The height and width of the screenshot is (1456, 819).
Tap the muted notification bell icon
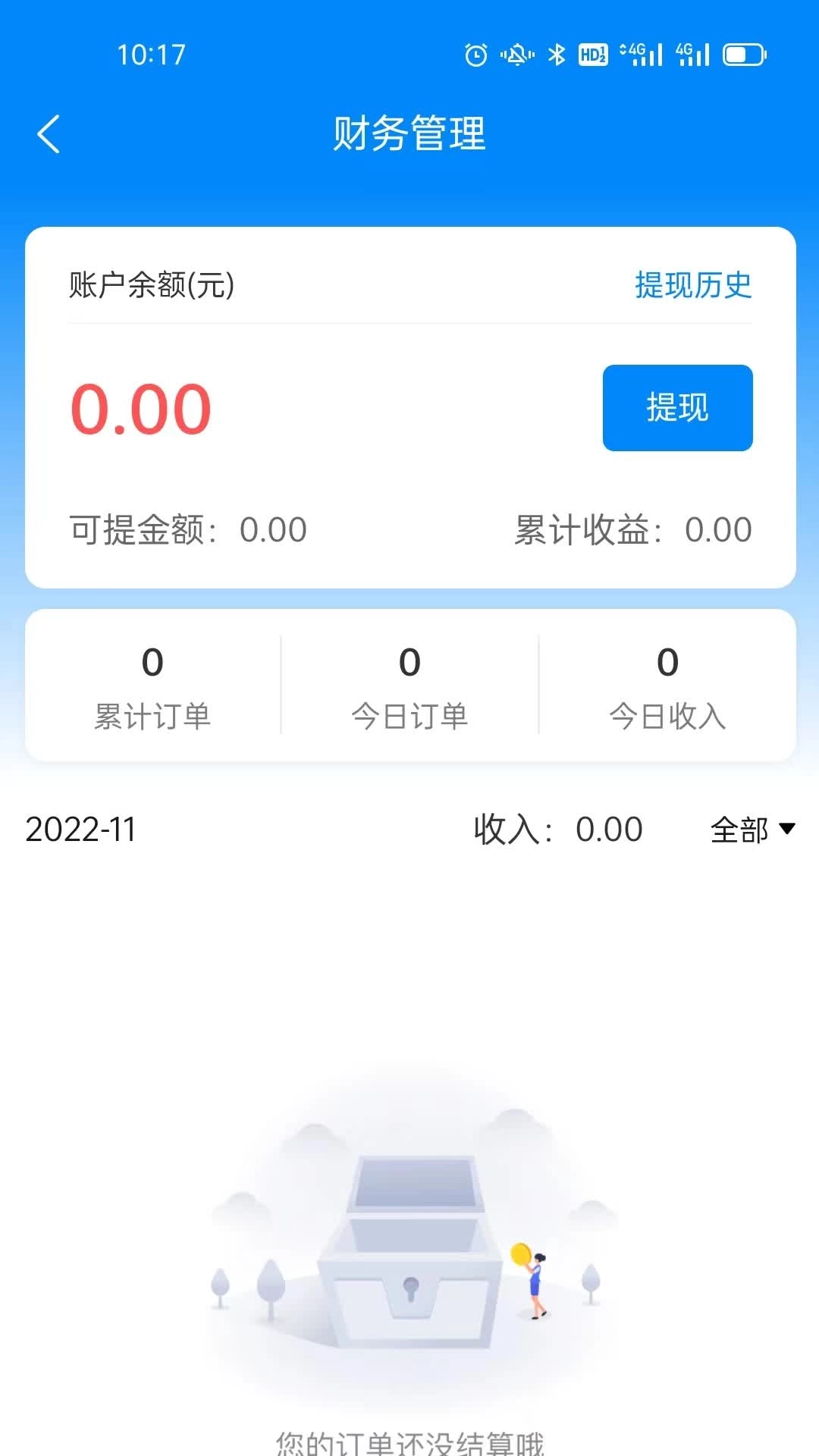pos(516,54)
